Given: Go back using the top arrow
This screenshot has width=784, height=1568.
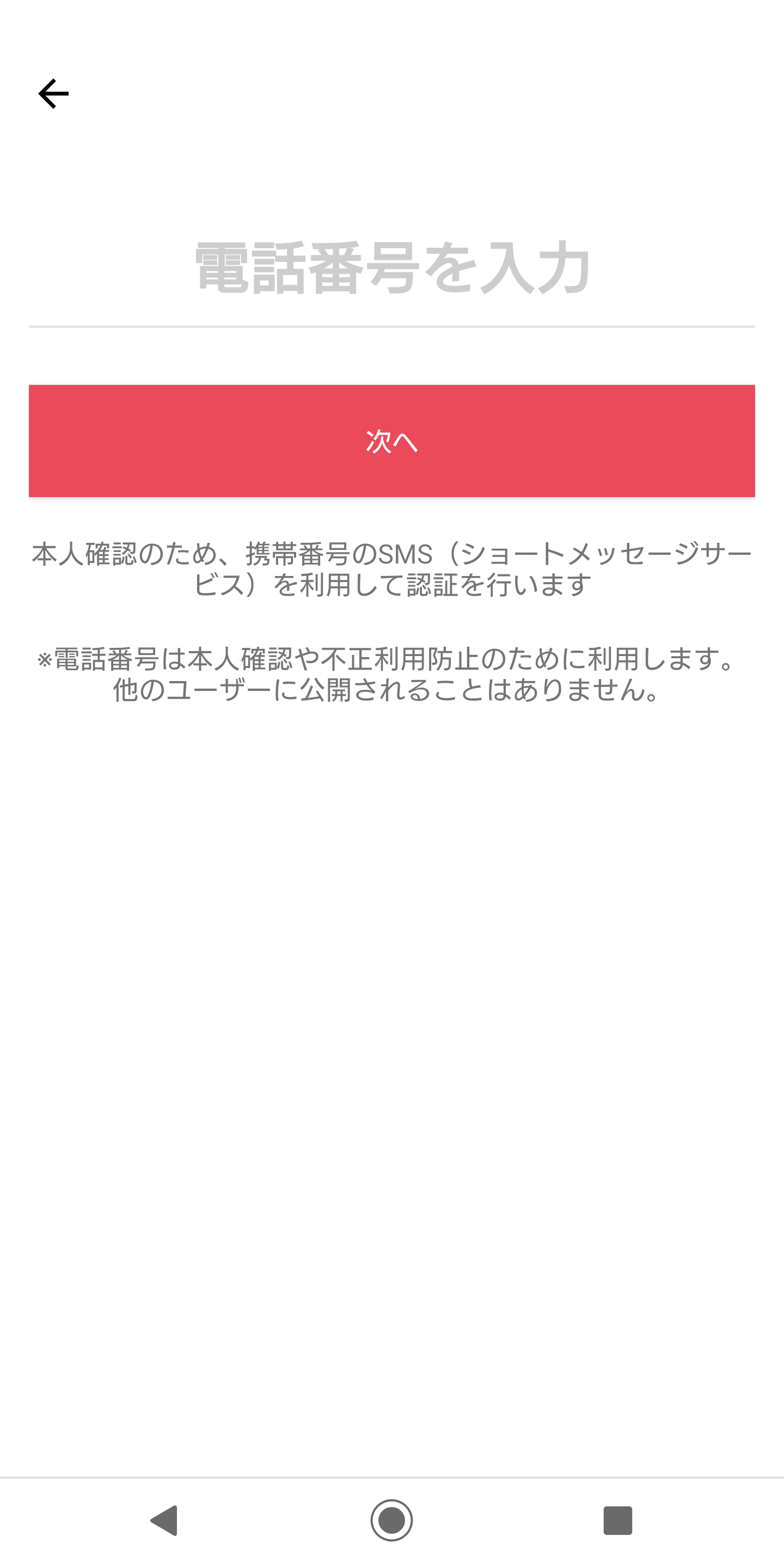Looking at the screenshot, I should point(53,94).
